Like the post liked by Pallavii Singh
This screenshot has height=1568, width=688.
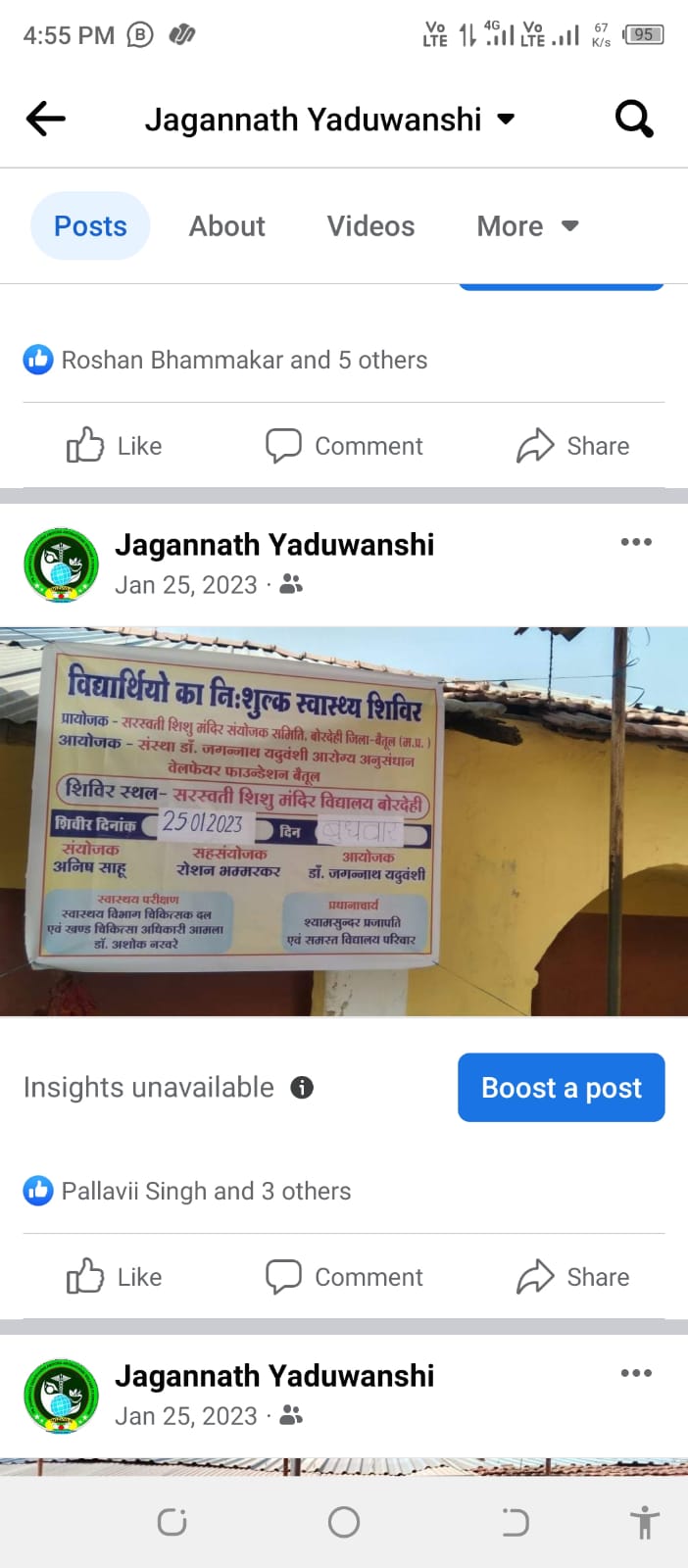click(114, 1277)
